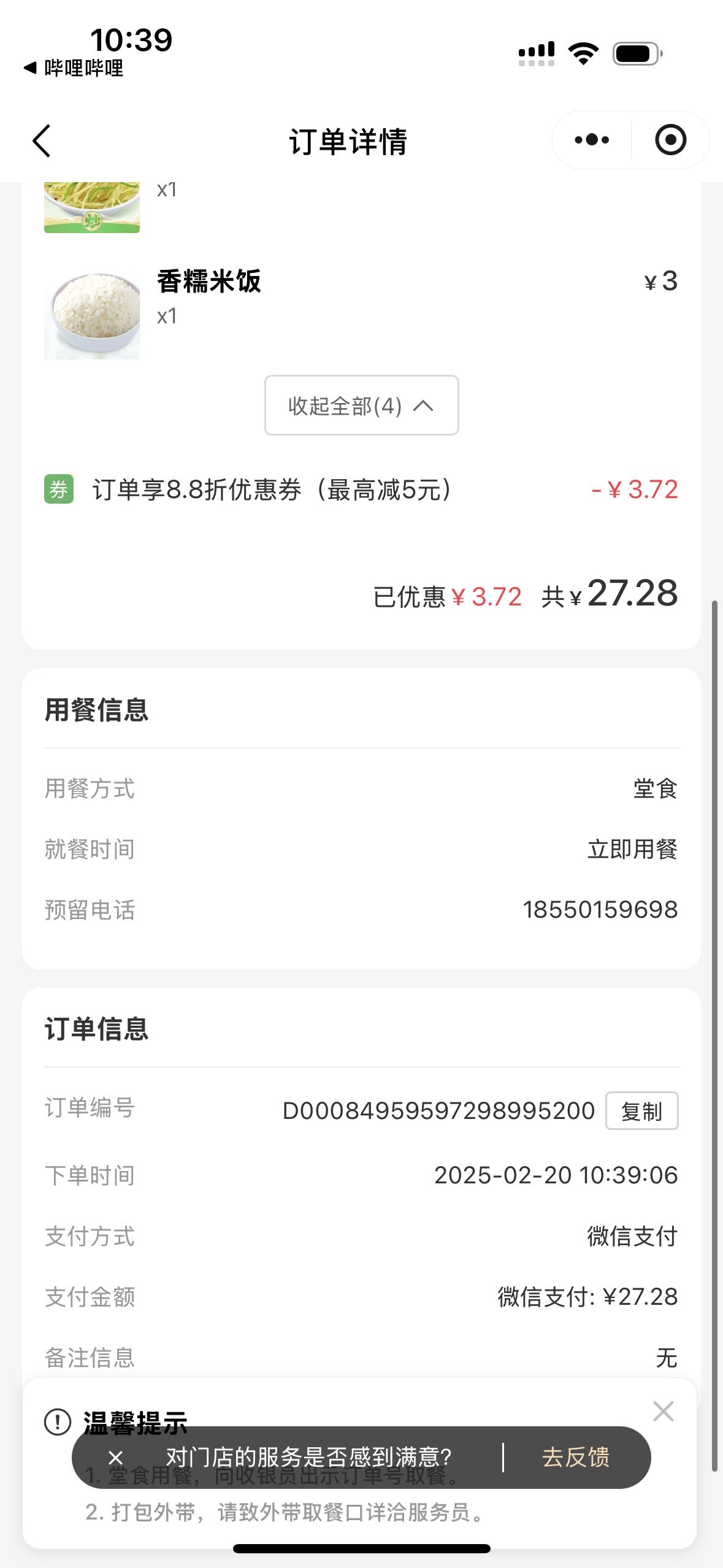Image resolution: width=723 pixels, height=1568 pixels.
Task: Return to the 哔哩哔哩 app
Action: point(74,67)
